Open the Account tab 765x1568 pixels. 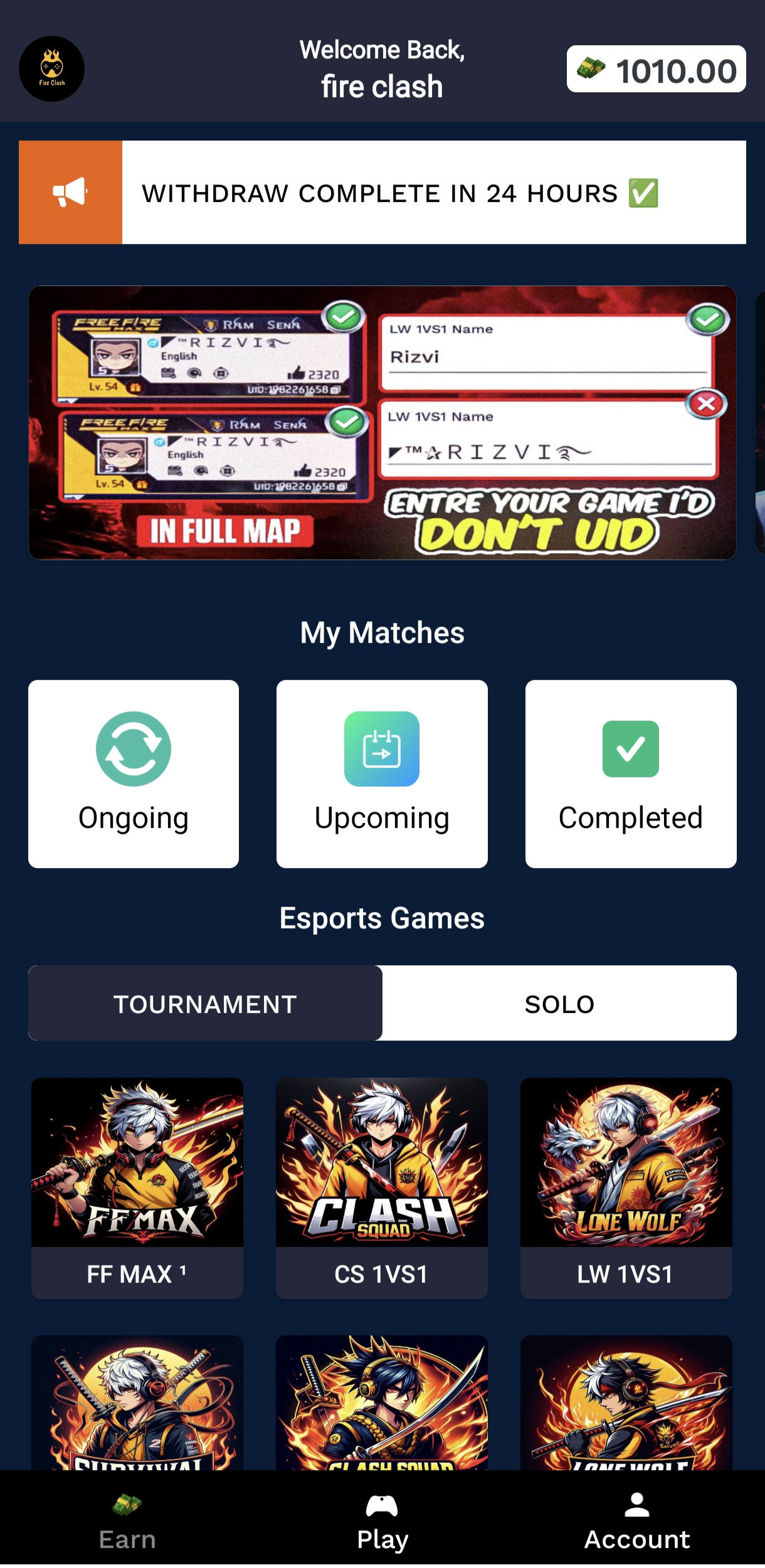(637, 1522)
